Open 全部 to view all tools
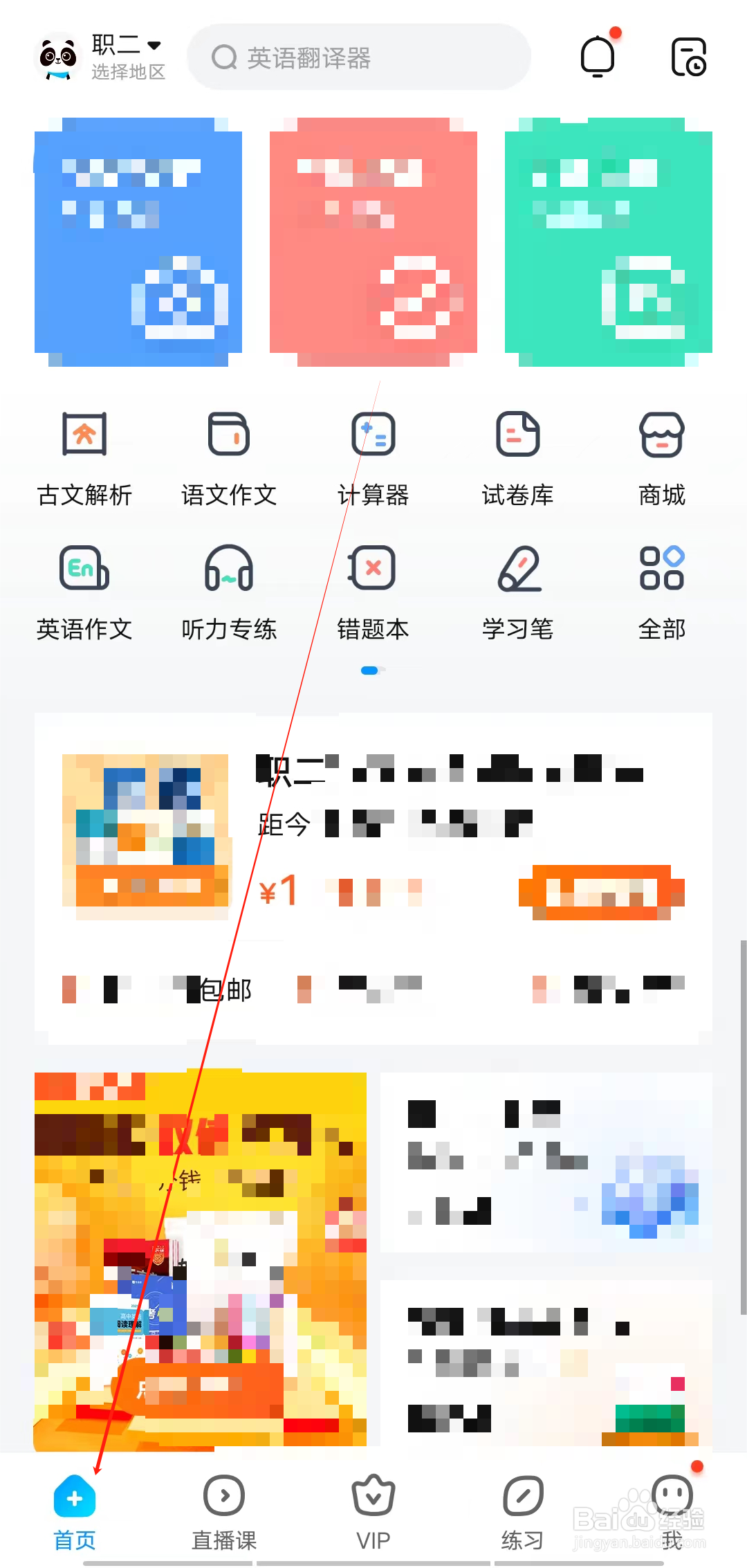747x1568 pixels. [661, 592]
